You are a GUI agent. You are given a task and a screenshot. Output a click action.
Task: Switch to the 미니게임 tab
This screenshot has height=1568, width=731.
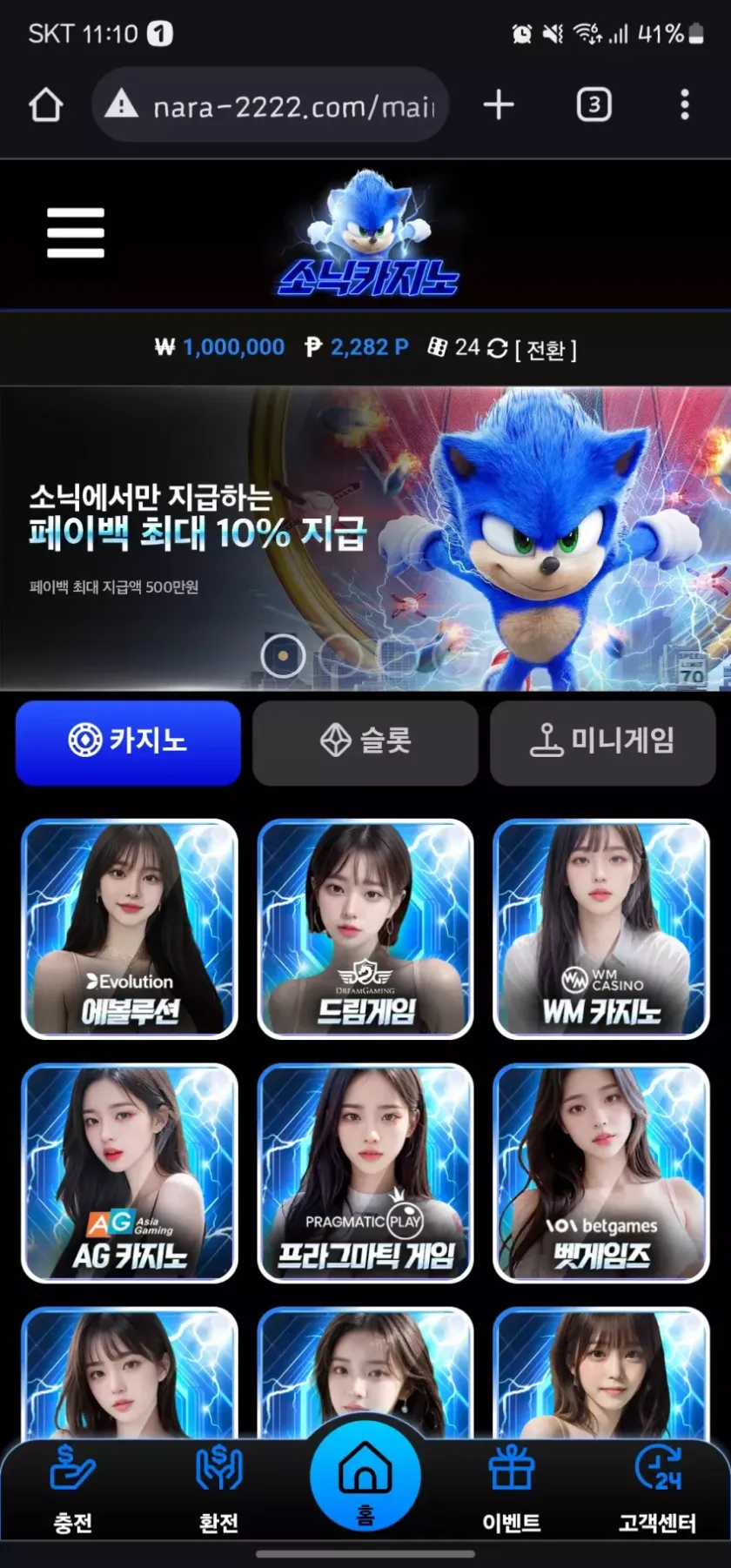point(602,741)
